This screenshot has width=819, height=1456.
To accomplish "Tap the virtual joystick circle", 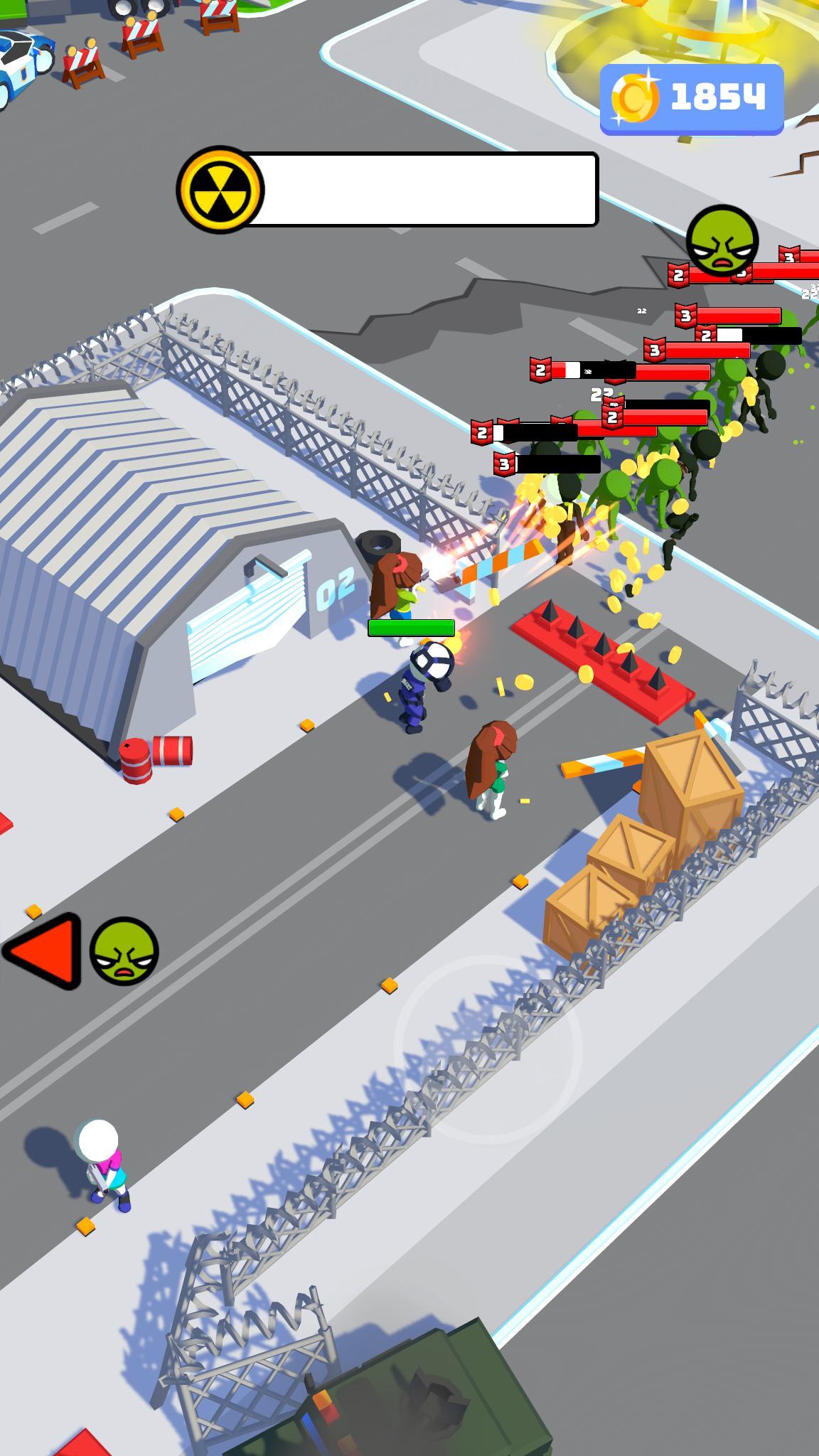I will (x=488, y=1049).
